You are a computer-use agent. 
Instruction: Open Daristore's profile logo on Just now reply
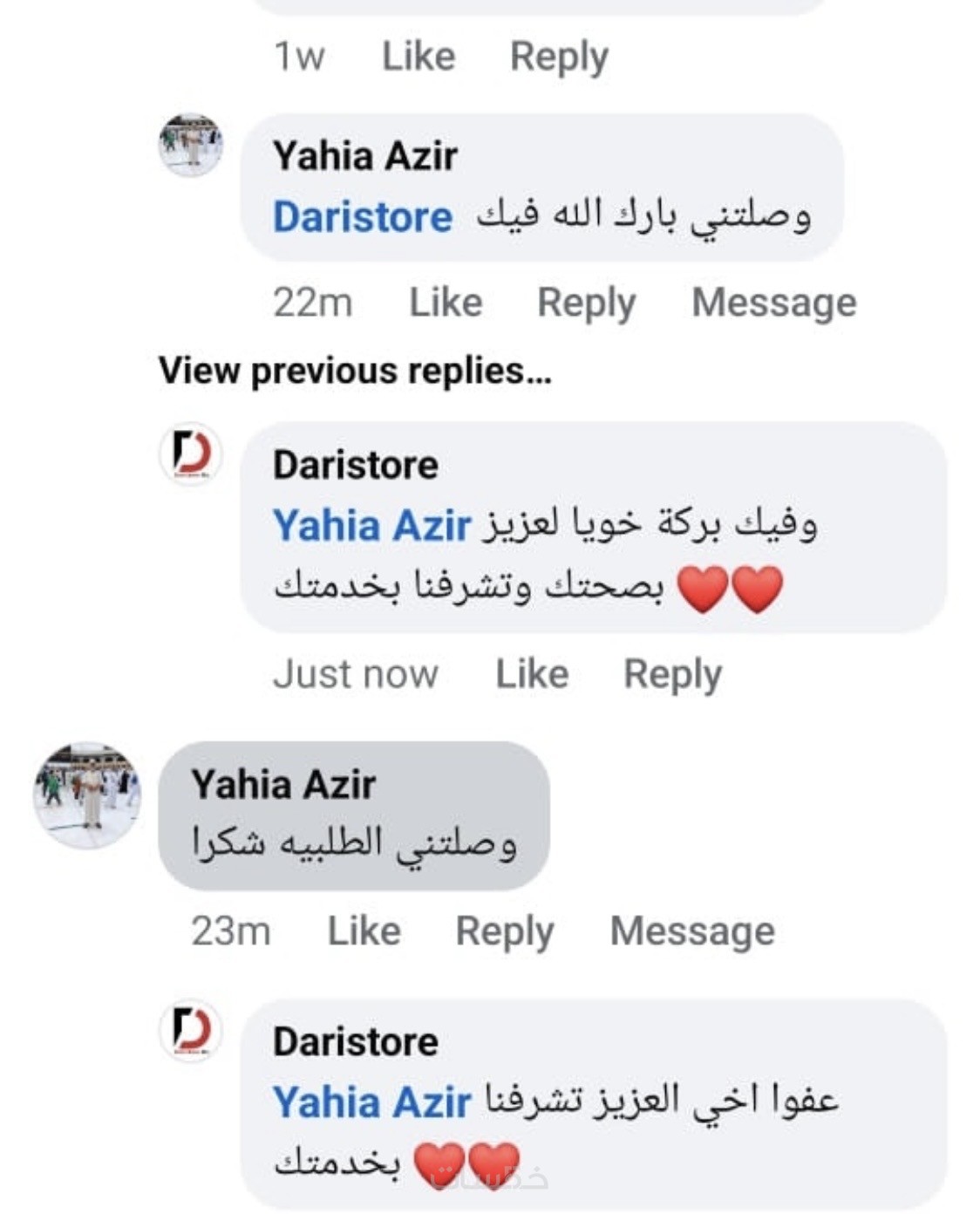click(191, 454)
